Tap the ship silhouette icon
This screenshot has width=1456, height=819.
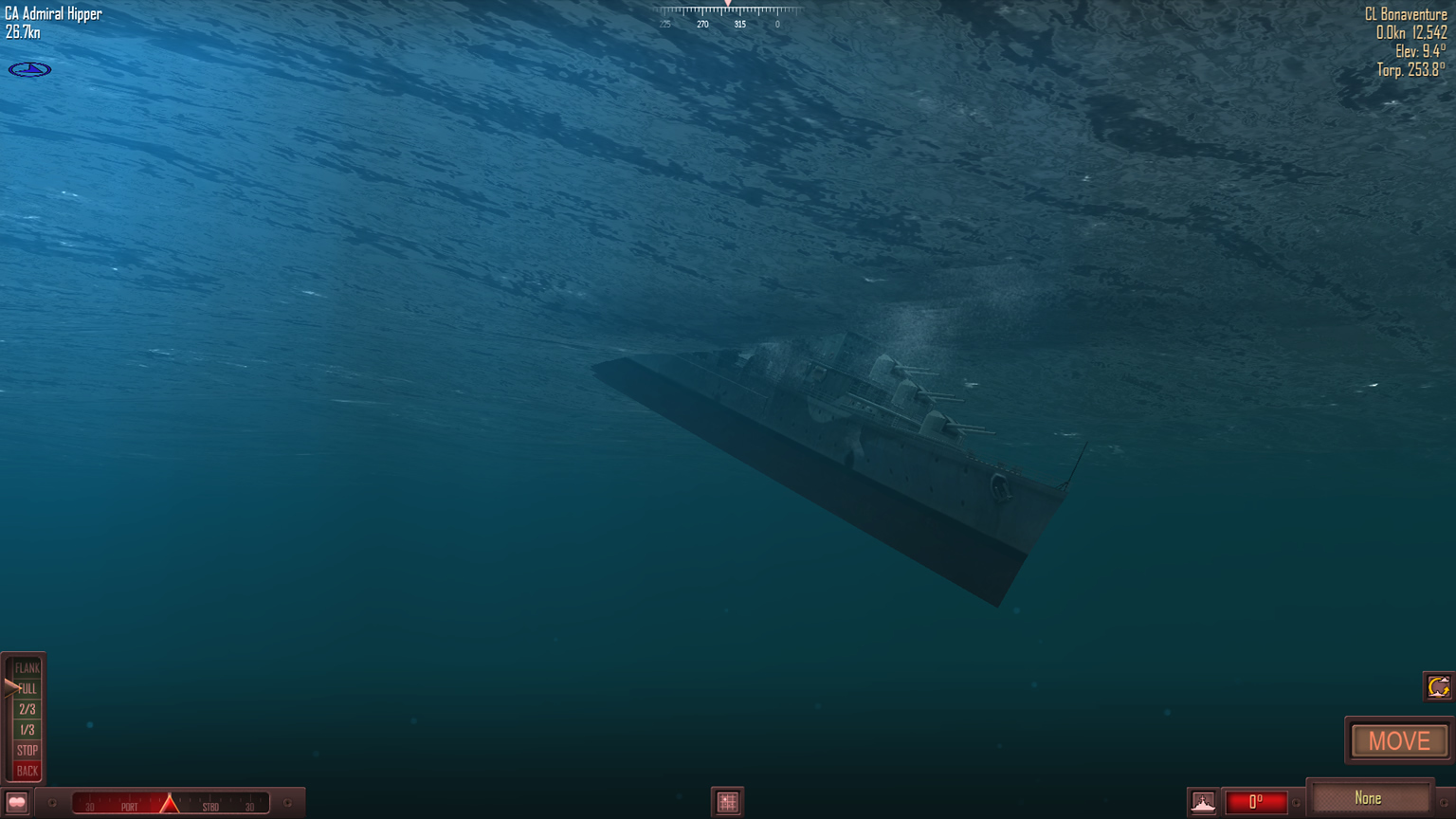tap(1203, 802)
